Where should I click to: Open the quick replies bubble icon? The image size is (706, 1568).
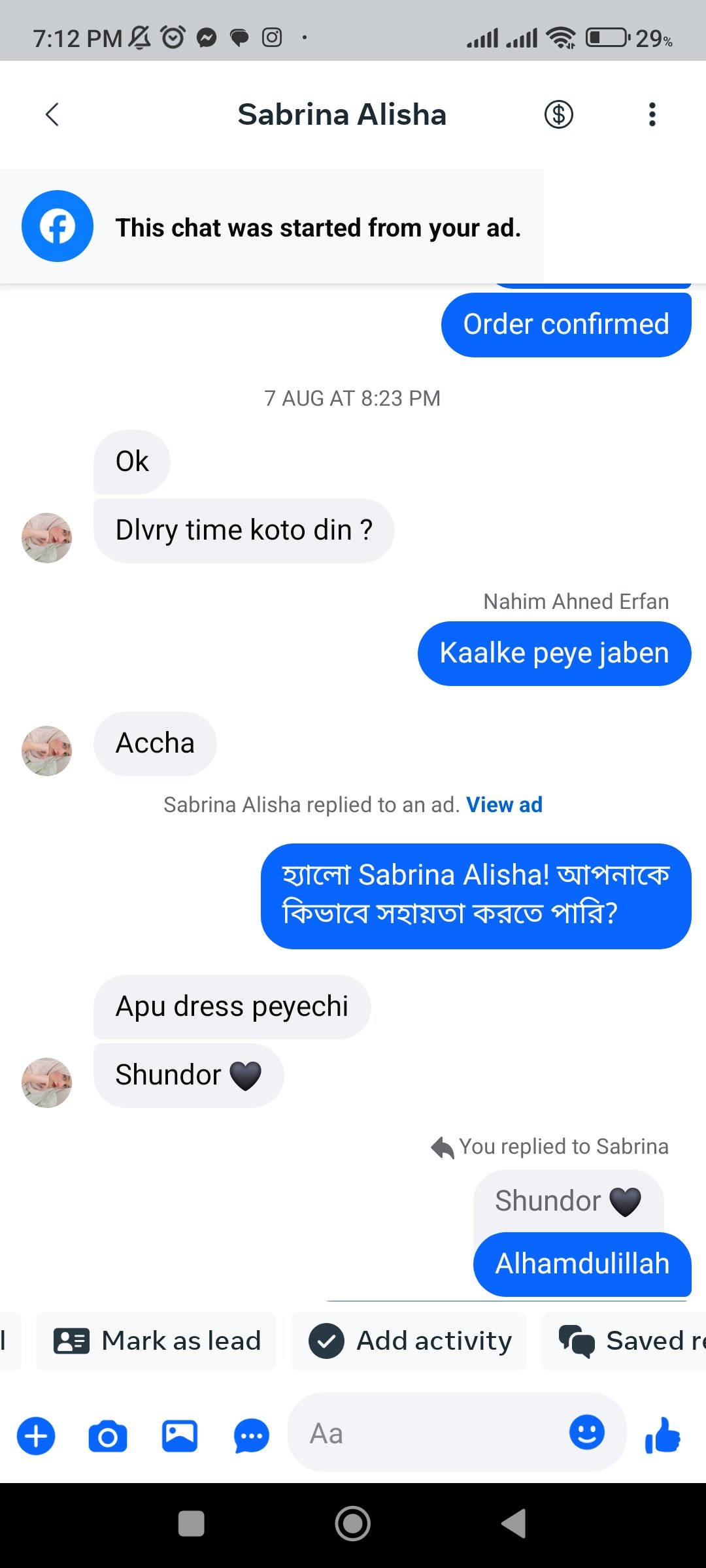pos(252,1436)
